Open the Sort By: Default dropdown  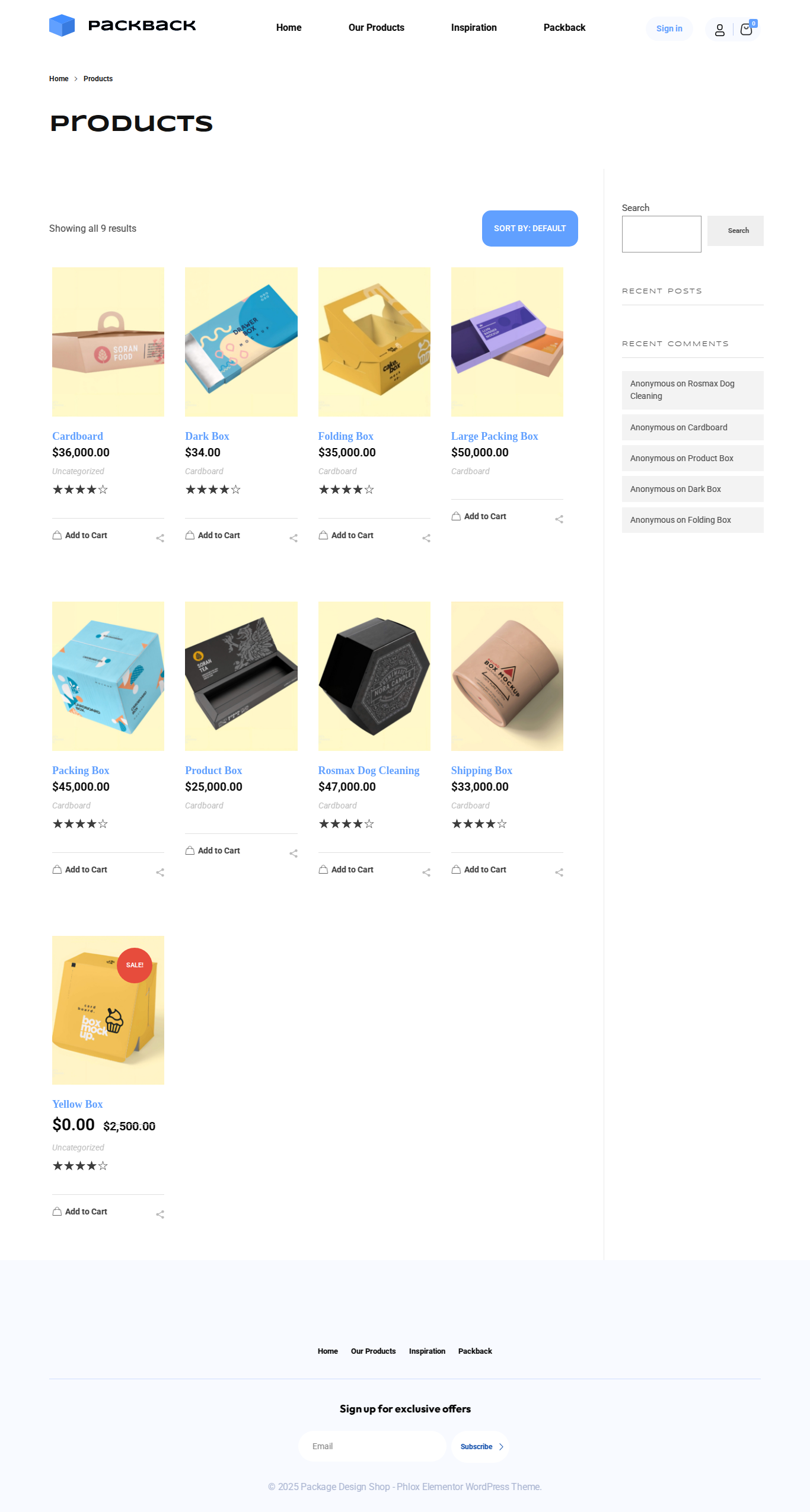tap(530, 228)
